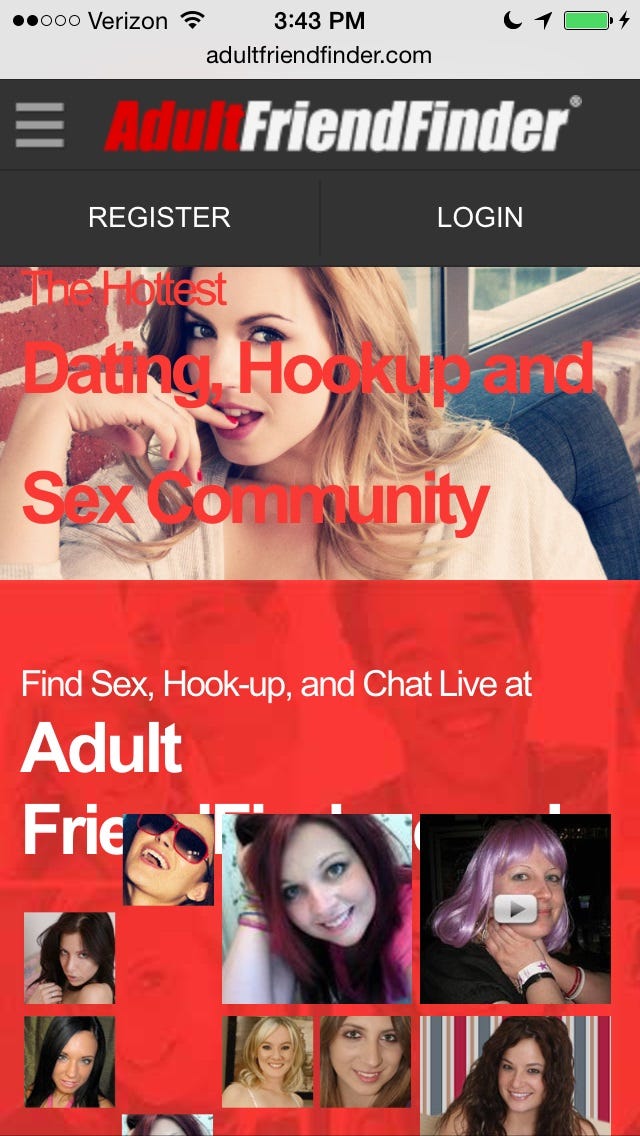The height and width of the screenshot is (1136, 640).
Task: Open the profile photo with red sunglasses
Action: pyautogui.click(x=168, y=859)
